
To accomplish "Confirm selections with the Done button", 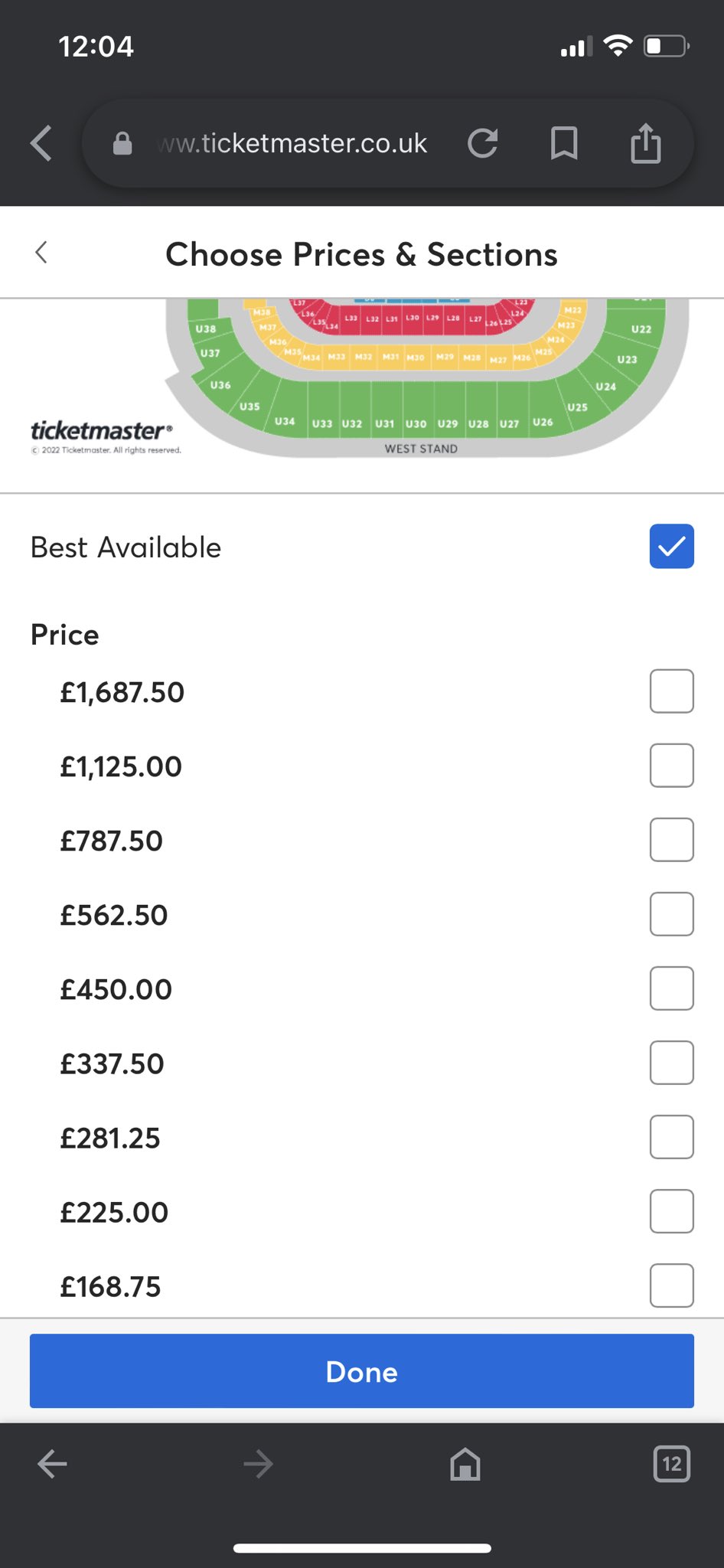I will click(362, 1371).
